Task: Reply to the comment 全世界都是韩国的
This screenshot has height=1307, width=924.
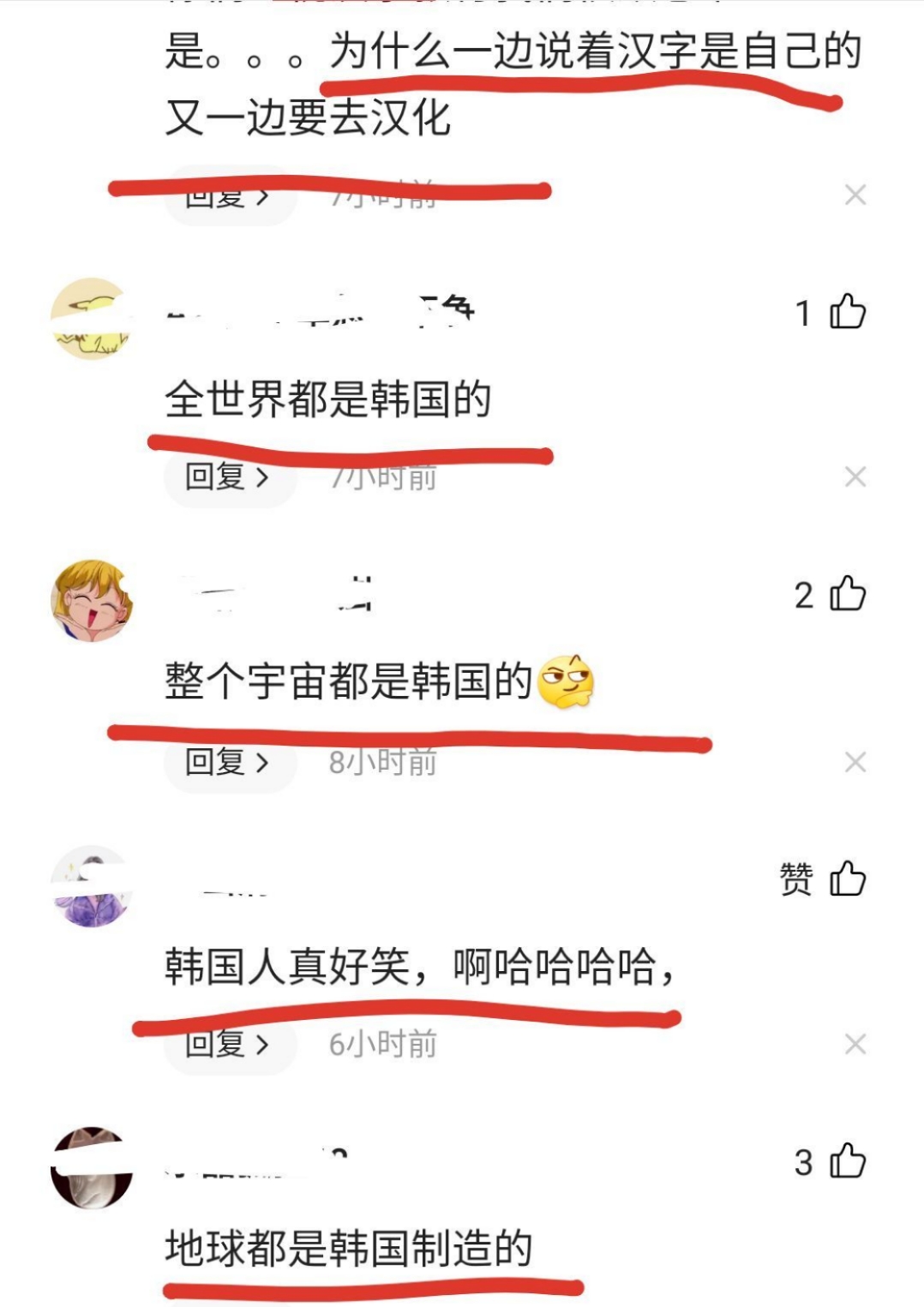Action: pos(228,477)
